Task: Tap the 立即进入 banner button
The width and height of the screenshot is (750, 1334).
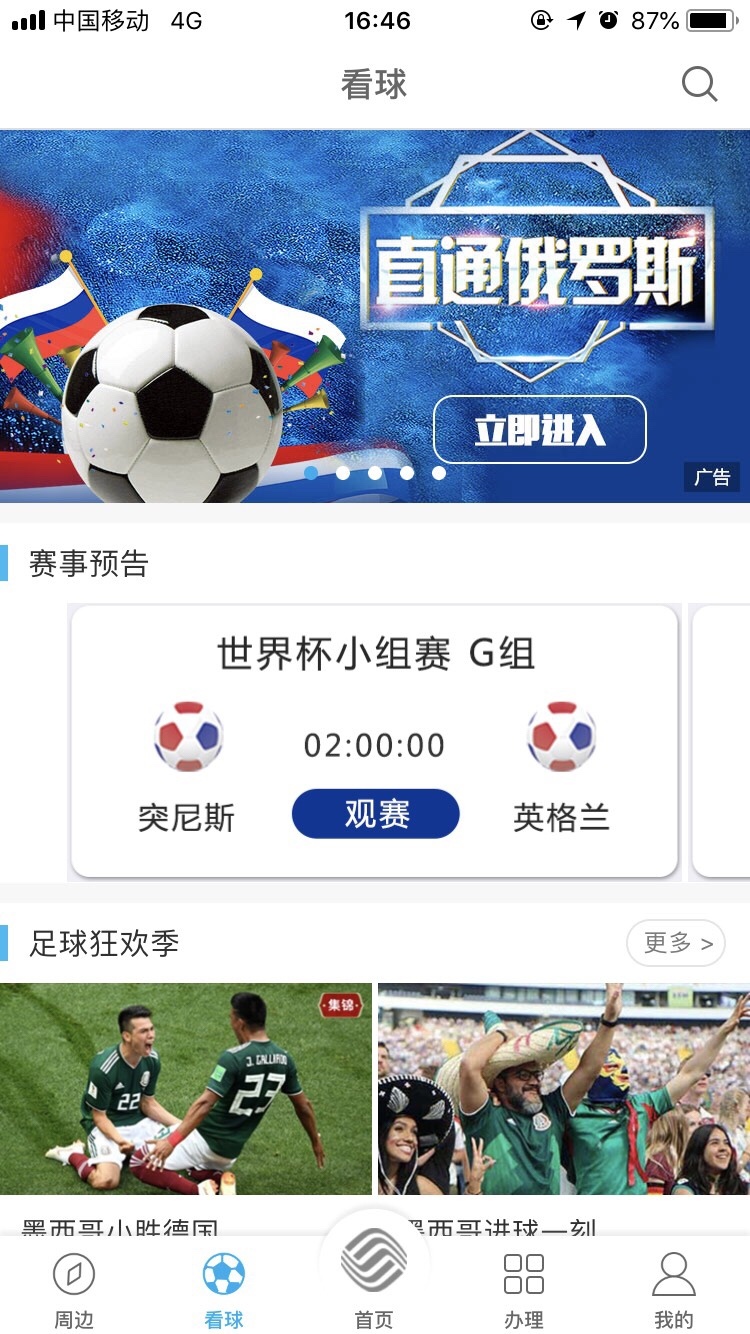Action: [x=539, y=430]
